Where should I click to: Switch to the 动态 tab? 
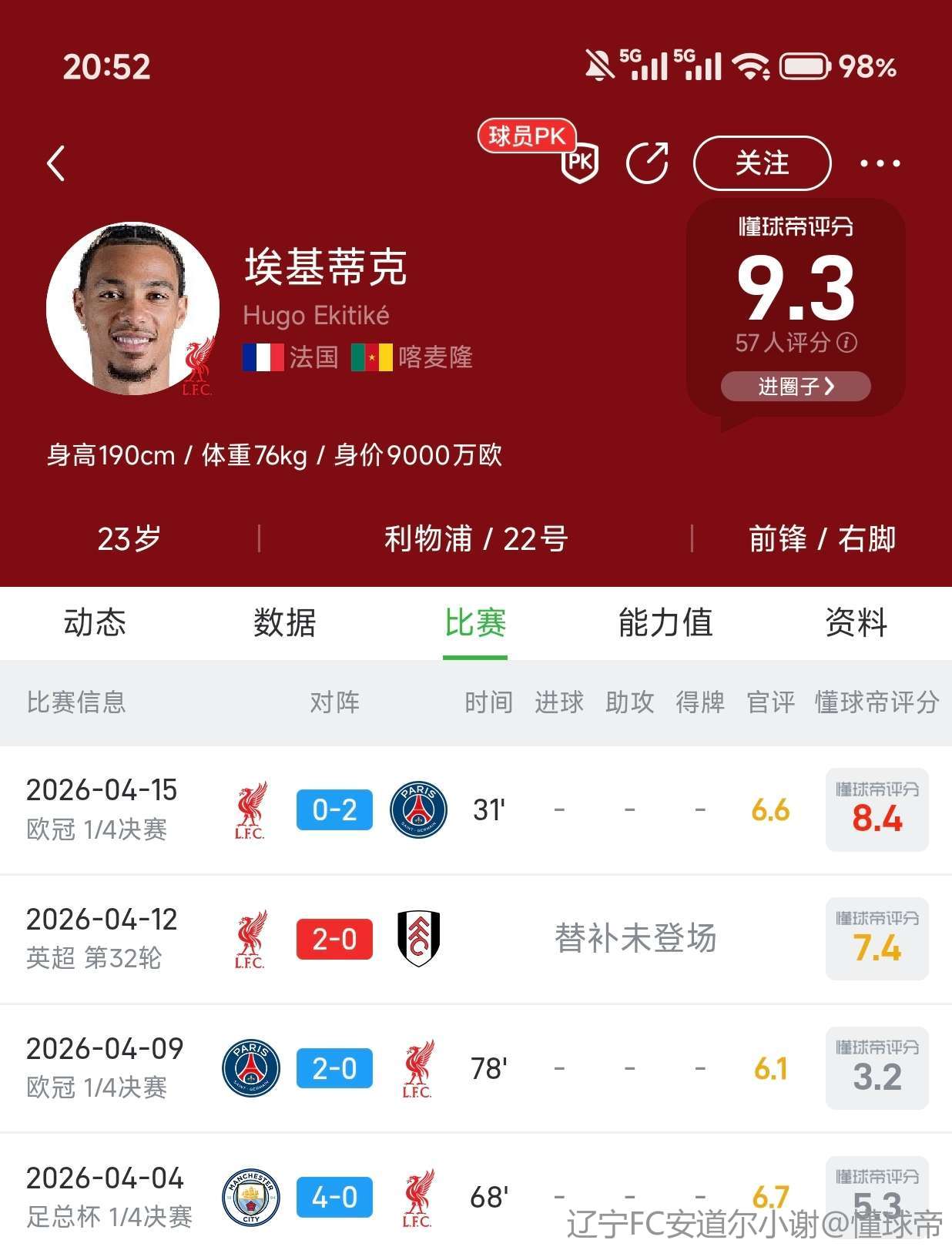coord(95,622)
